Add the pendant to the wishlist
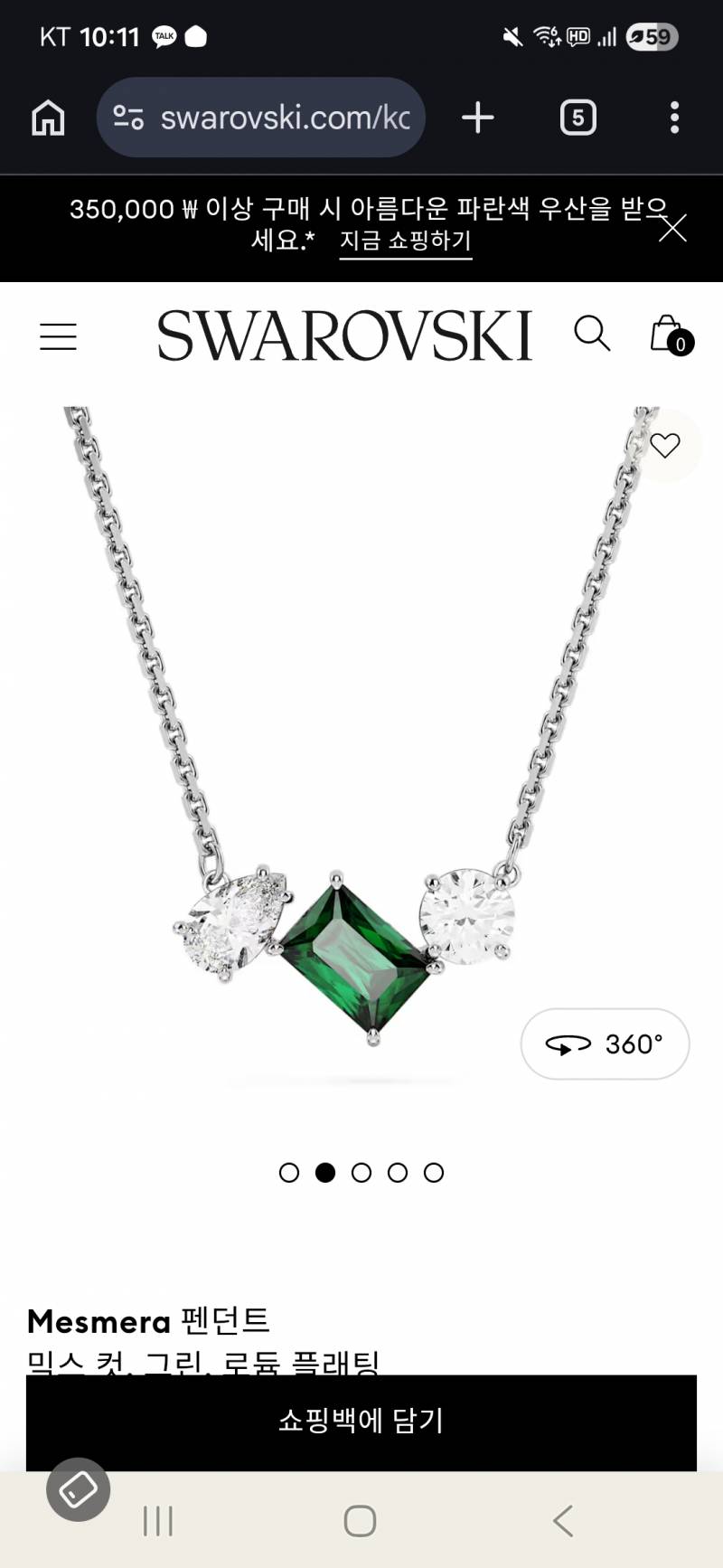This screenshot has height=1568, width=723. 665,445
